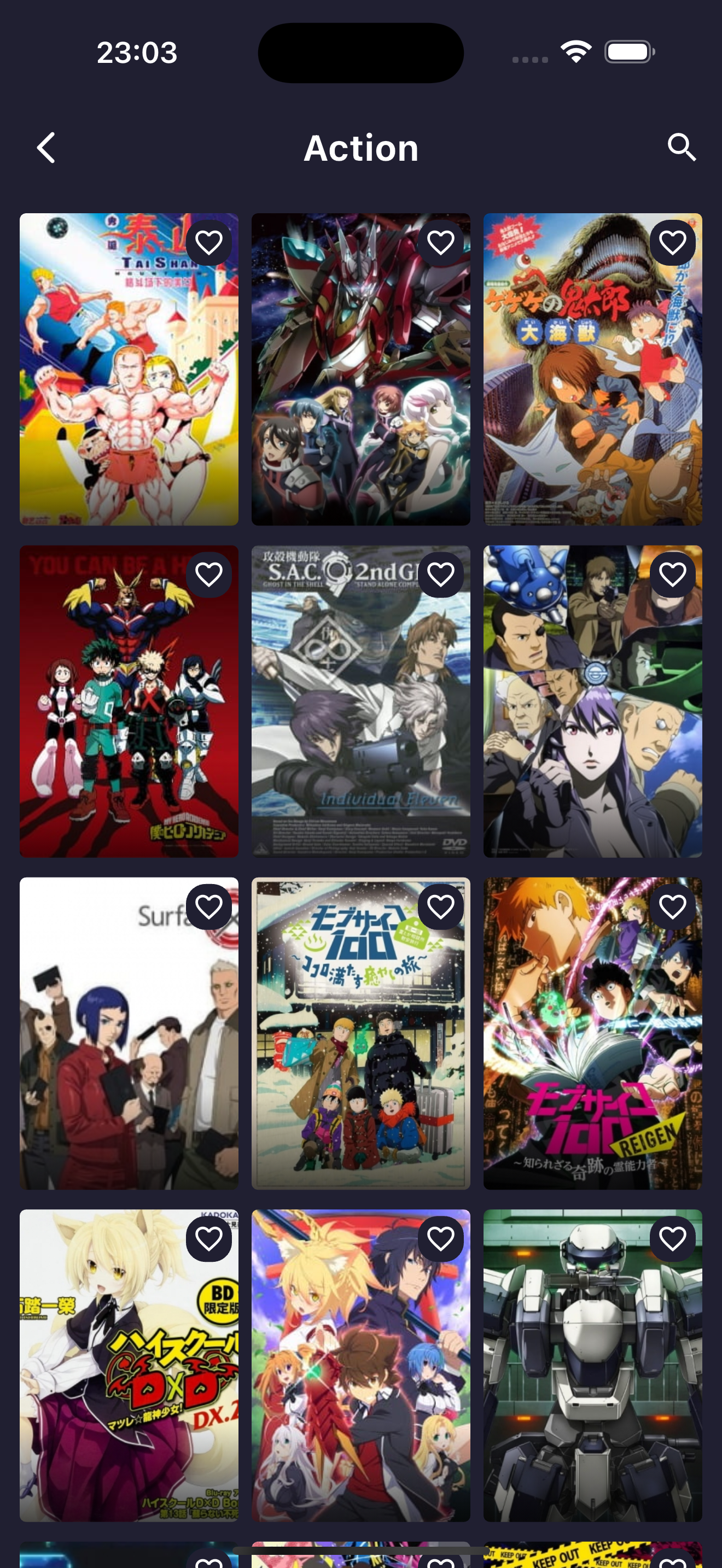The width and height of the screenshot is (722, 1568).
Task: Tap the heart on S.A.C. 2nd GIG Individual Eleven
Action: tap(441, 573)
